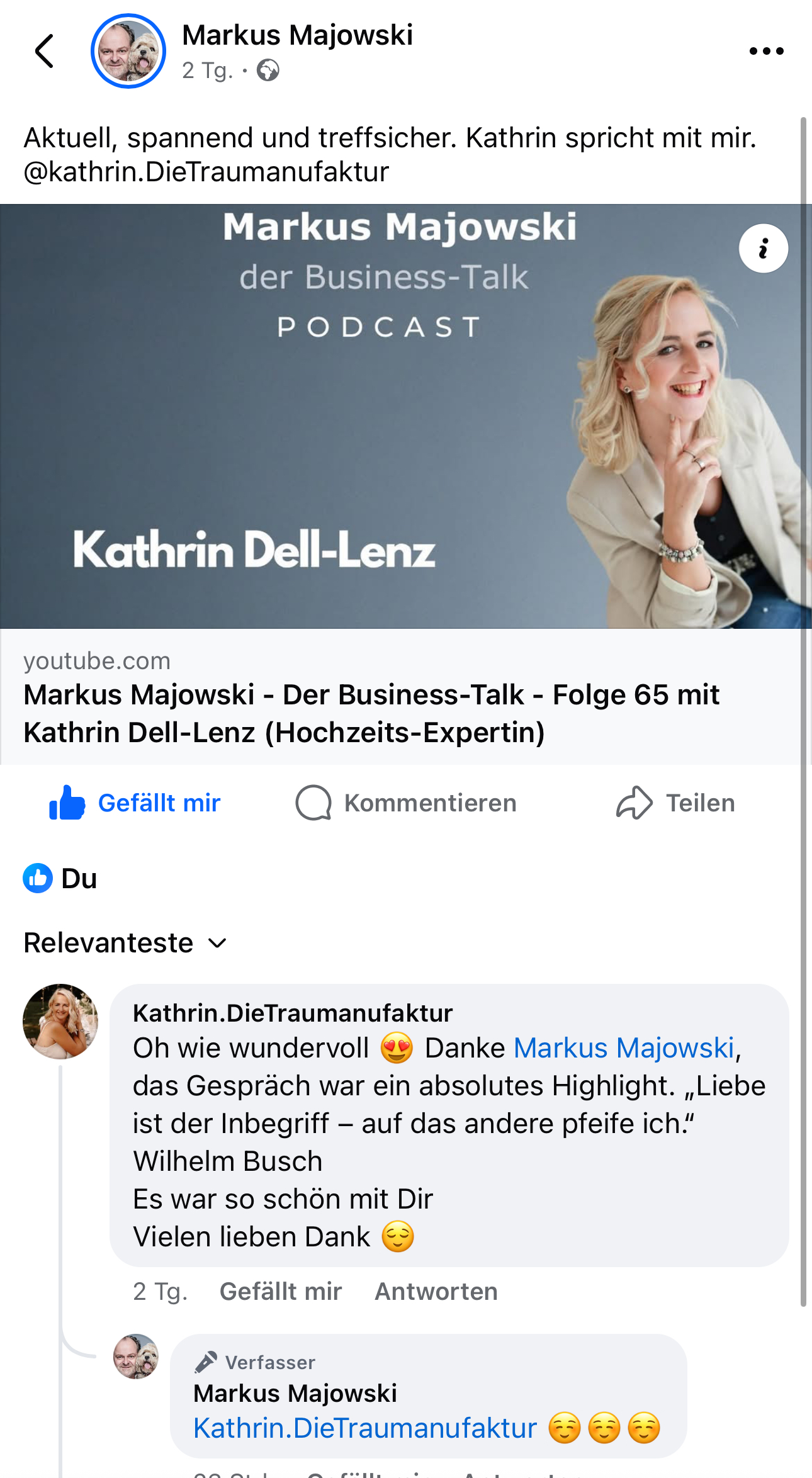Reply to Kathrin's comment via Antworten
This screenshot has width=812, height=1478.
(436, 1292)
